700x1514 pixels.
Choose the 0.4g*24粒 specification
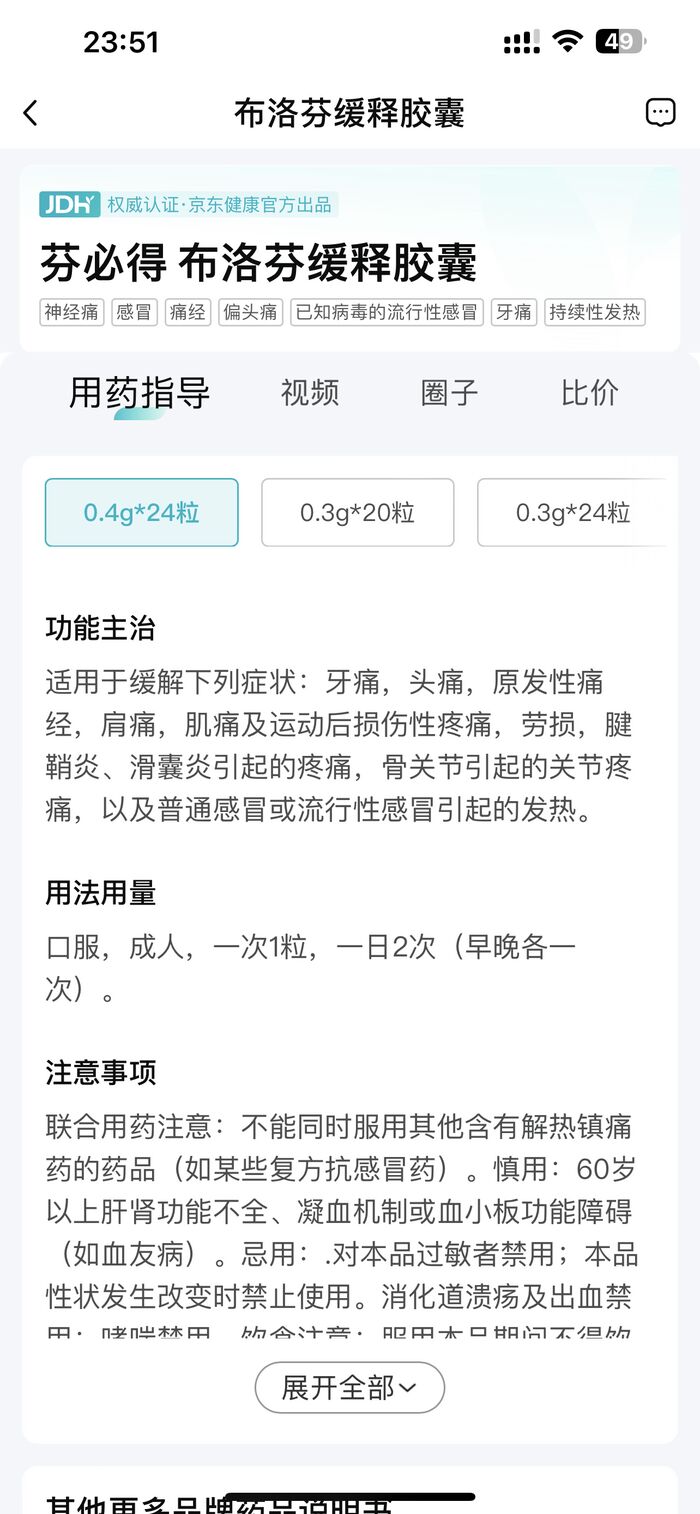(142, 513)
